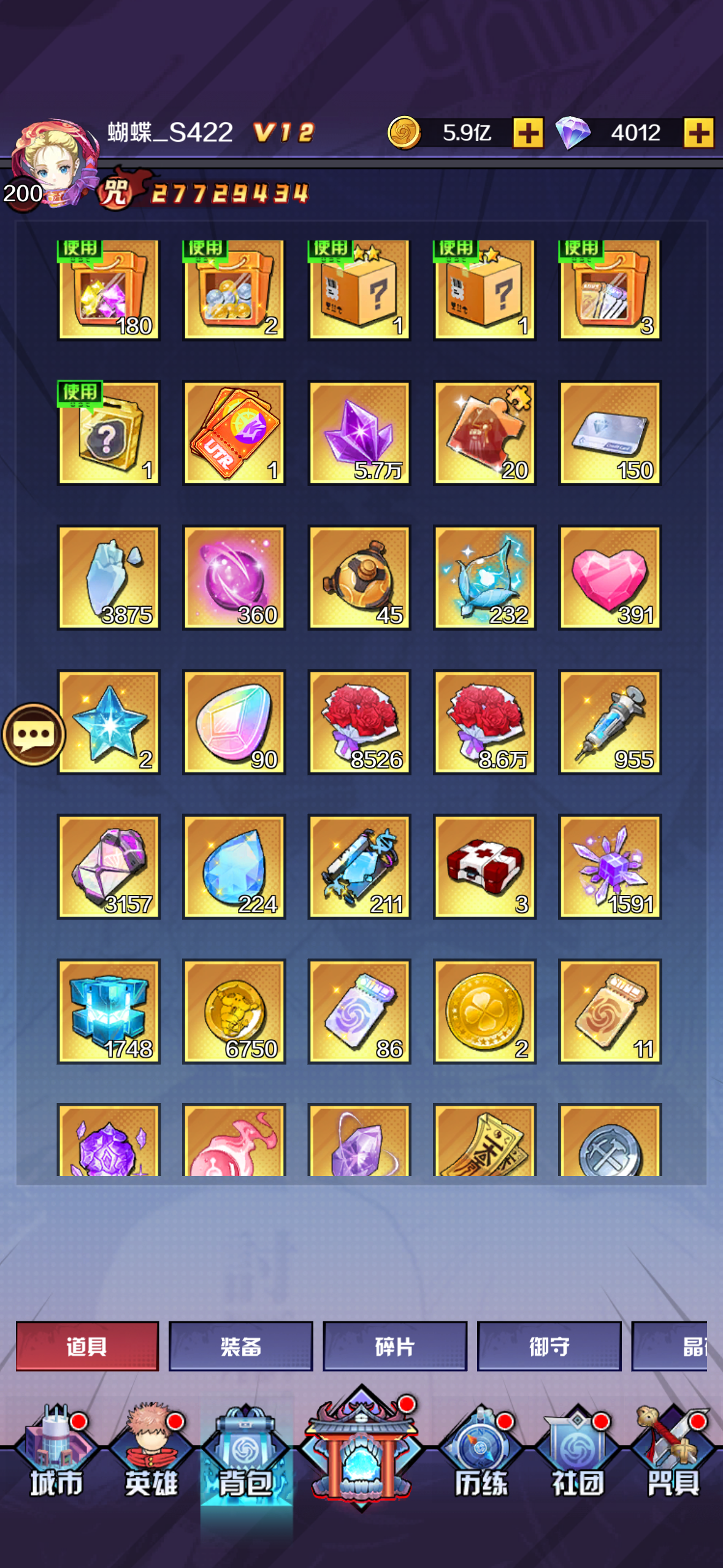The height and width of the screenshot is (1568, 723).
Task: Select the syringe item with 955 count
Action: tap(610, 722)
